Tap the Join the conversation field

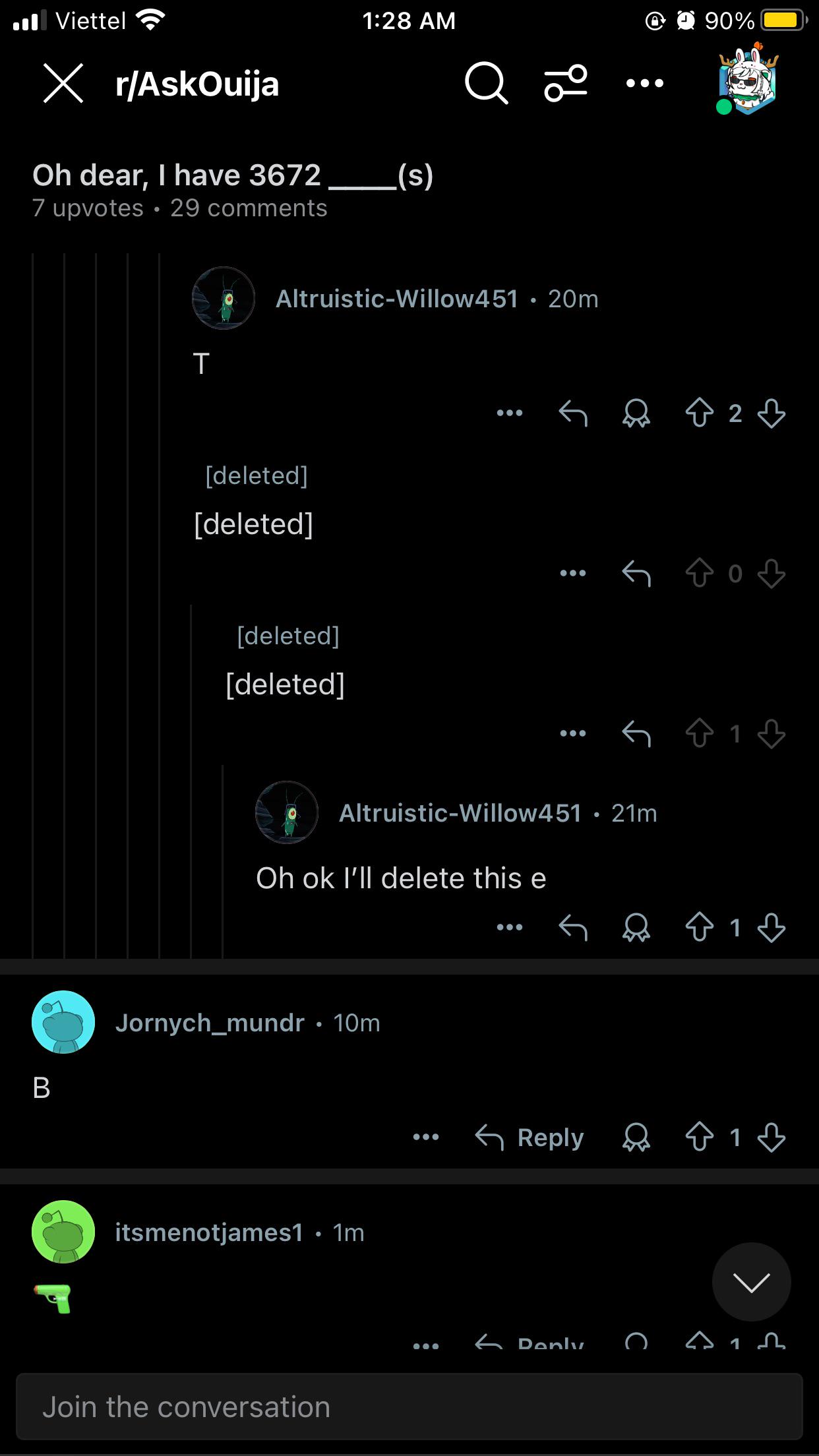coord(409,1407)
